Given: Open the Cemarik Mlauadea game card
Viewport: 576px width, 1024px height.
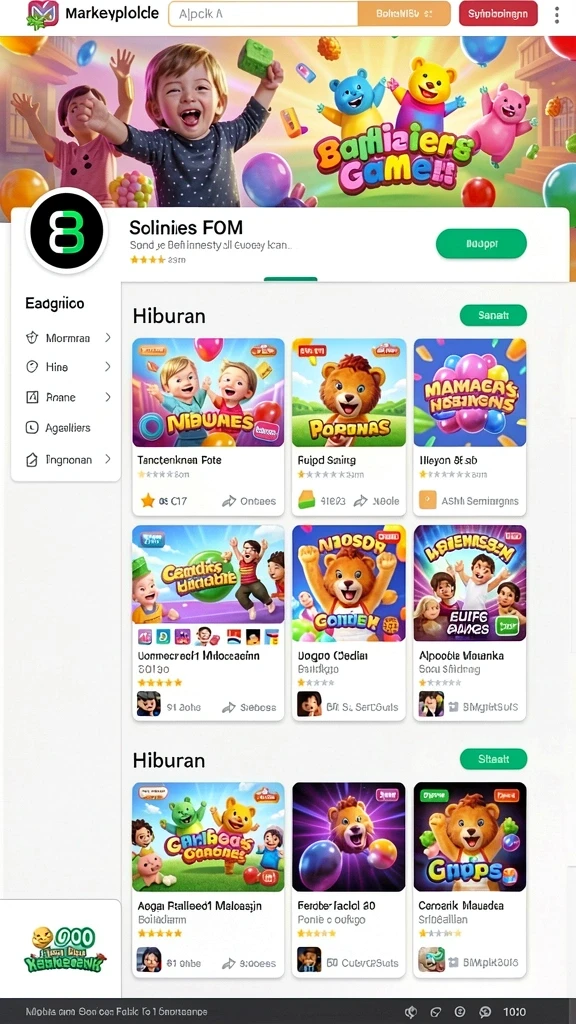Looking at the screenshot, I should (470, 880).
